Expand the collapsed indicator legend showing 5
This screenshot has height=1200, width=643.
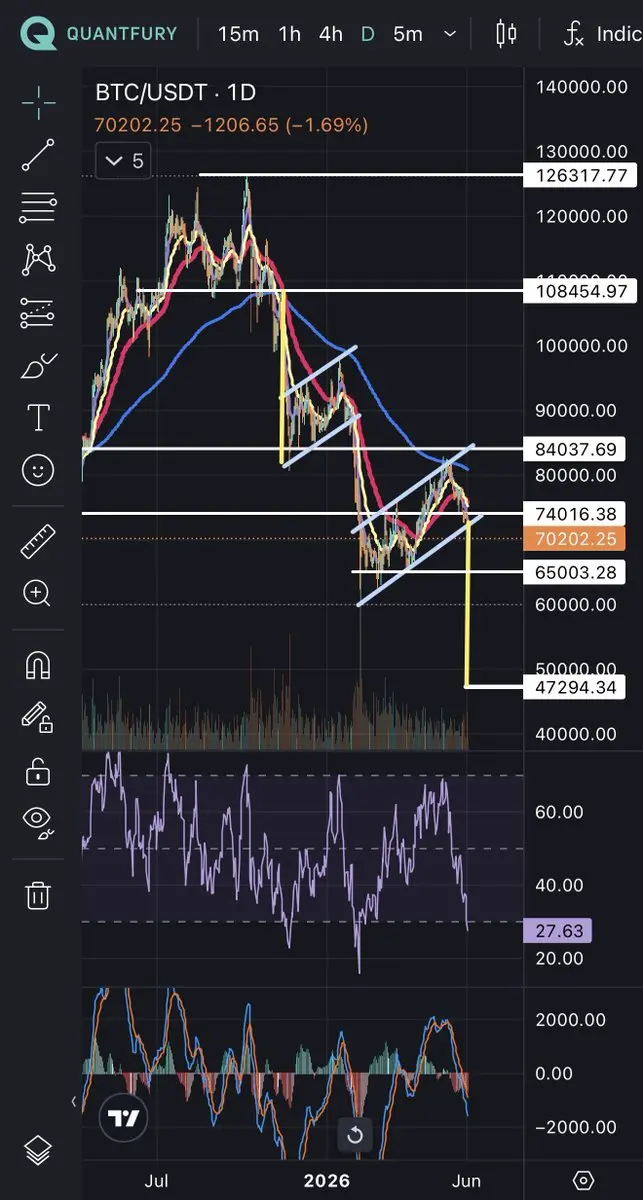click(x=123, y=160)
